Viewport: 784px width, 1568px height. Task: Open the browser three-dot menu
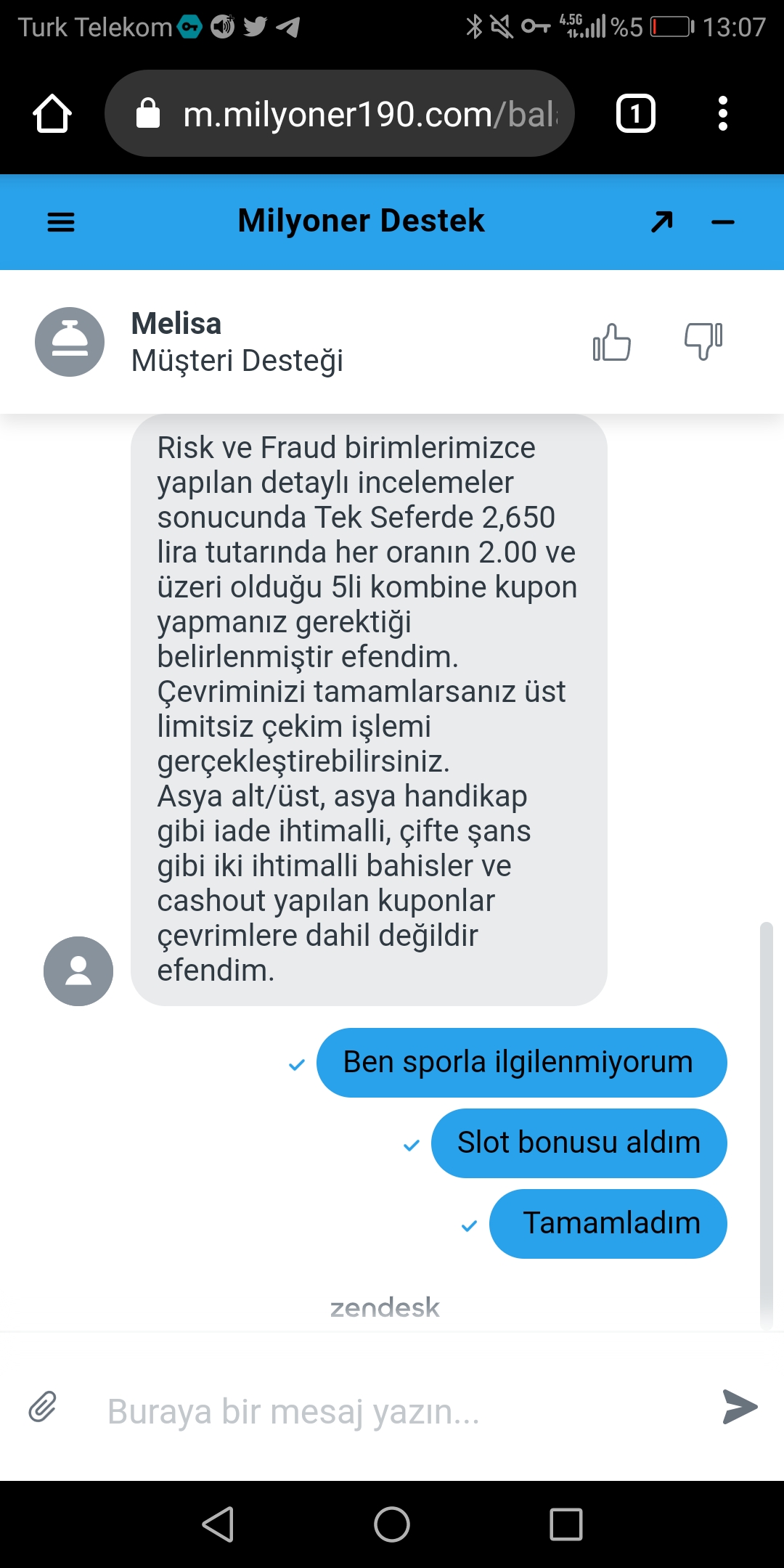coord(722,114)
